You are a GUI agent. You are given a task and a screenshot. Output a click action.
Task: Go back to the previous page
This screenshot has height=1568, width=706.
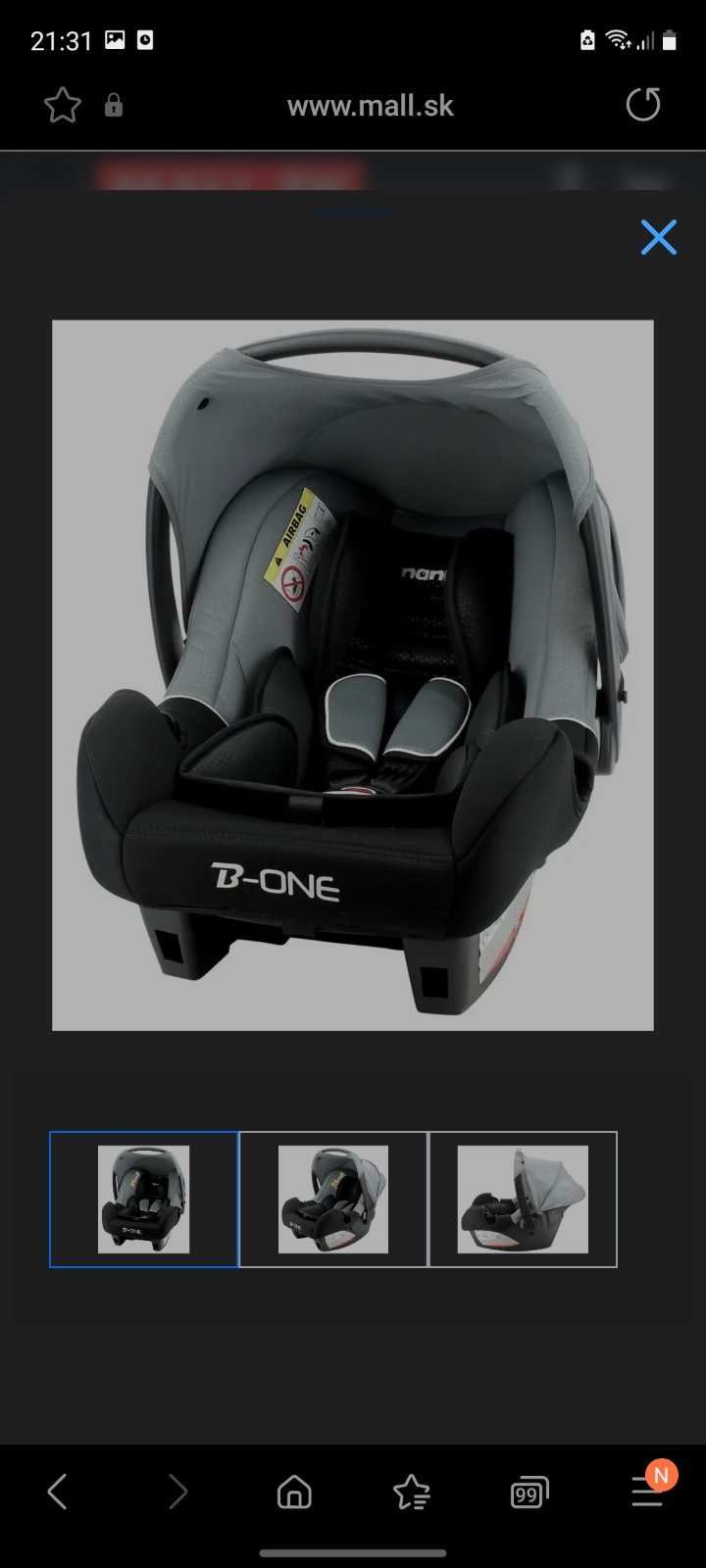[x=58, y=1492]
